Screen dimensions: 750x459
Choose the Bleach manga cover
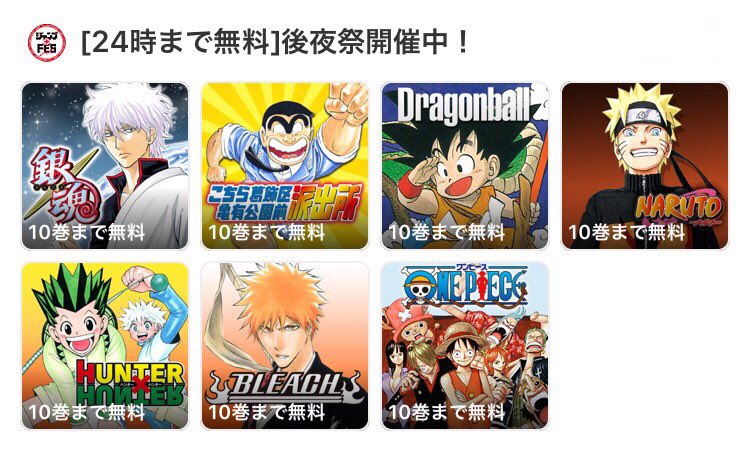pos(285,346)
